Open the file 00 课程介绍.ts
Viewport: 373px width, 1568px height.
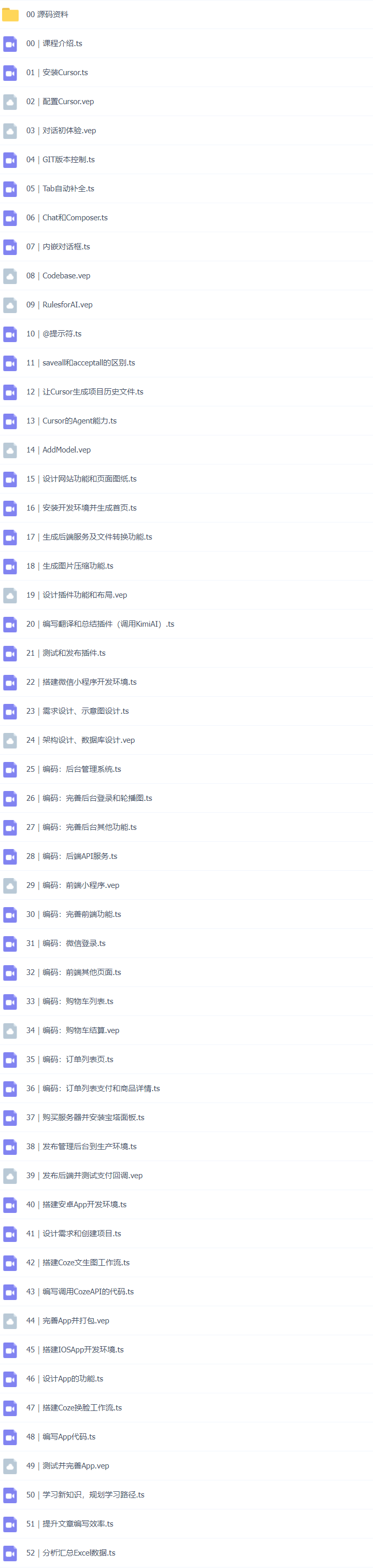54,43
